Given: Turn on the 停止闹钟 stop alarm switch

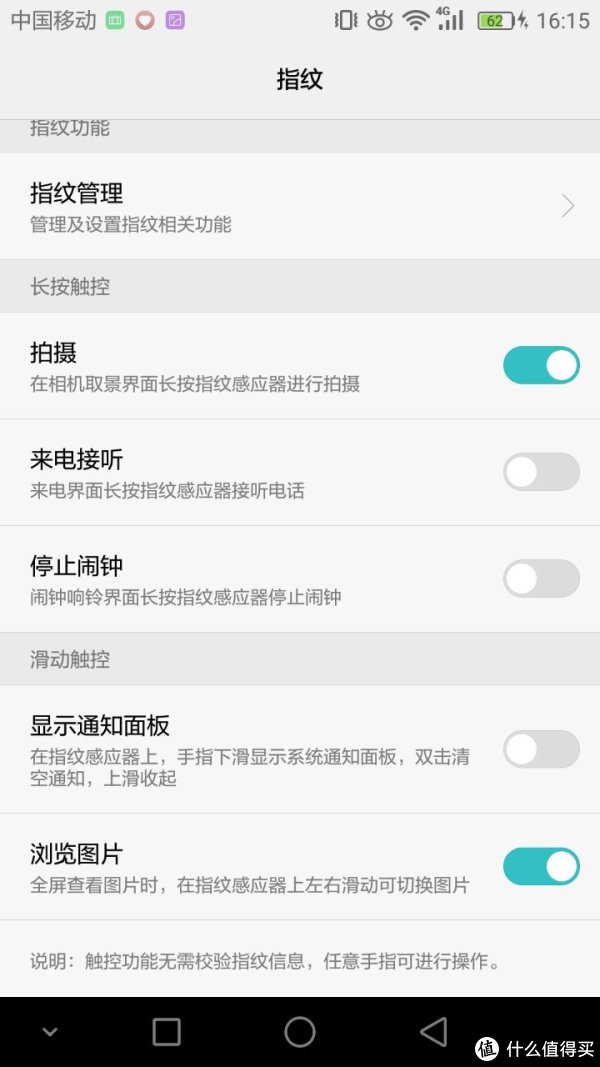Looking at the screenshot, I should point(541,578).
